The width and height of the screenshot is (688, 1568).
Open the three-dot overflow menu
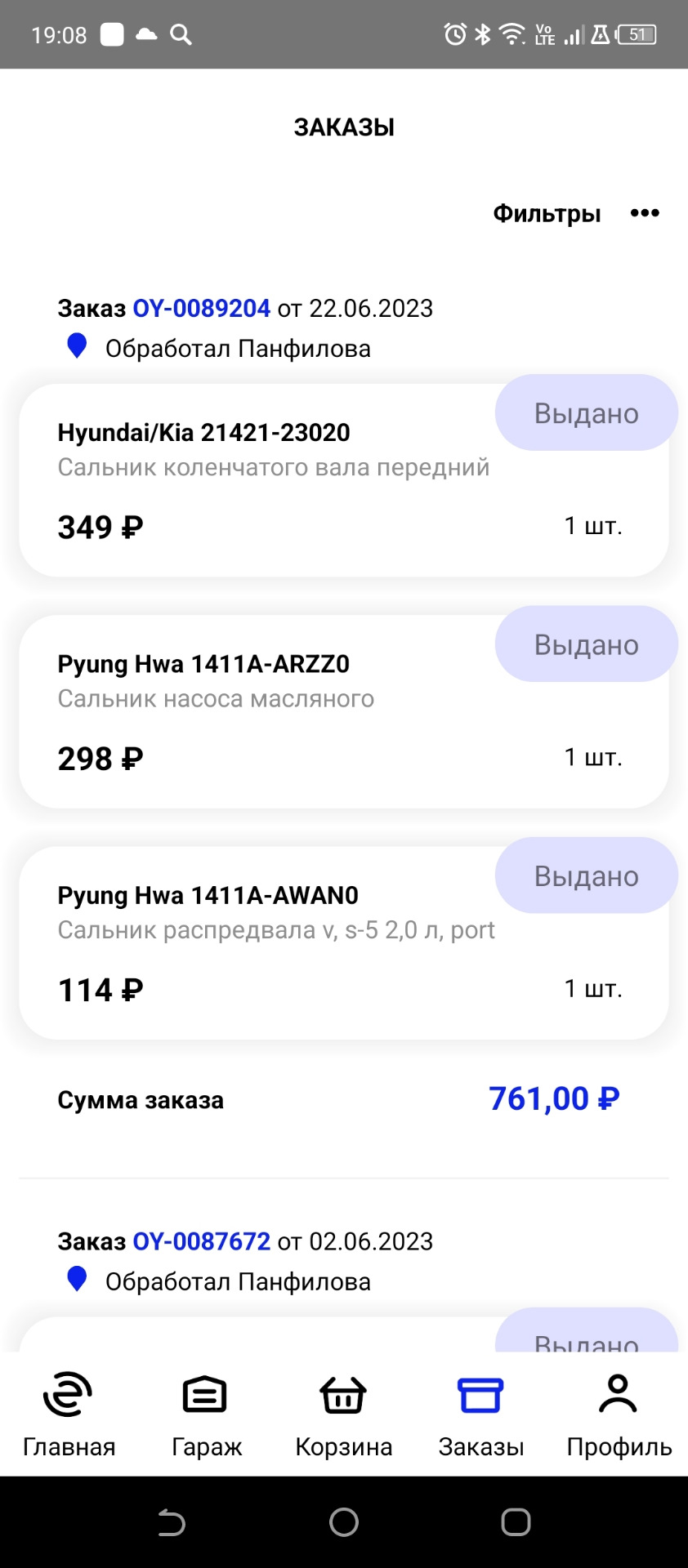point(645,213)
